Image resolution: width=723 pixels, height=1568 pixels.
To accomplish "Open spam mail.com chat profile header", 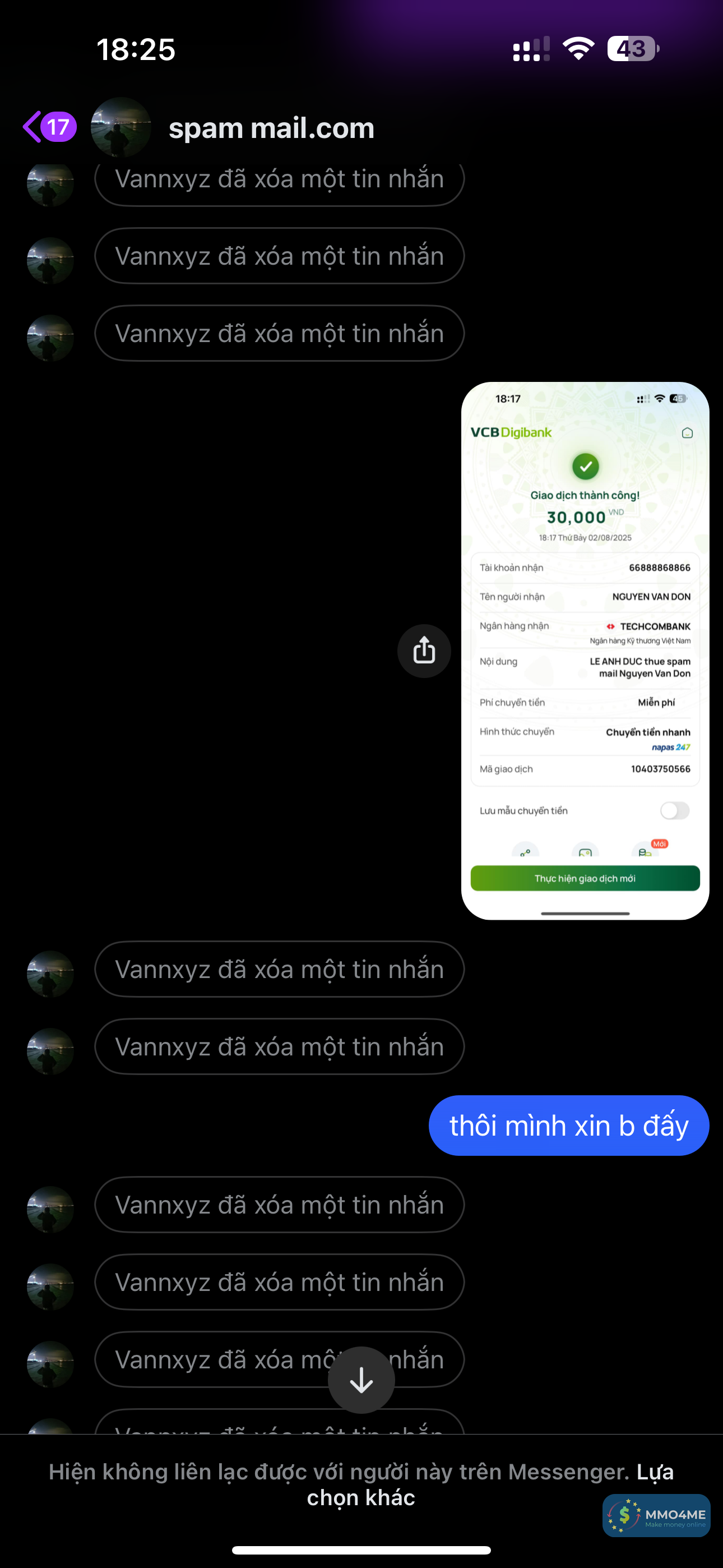I will click(271, 128).
